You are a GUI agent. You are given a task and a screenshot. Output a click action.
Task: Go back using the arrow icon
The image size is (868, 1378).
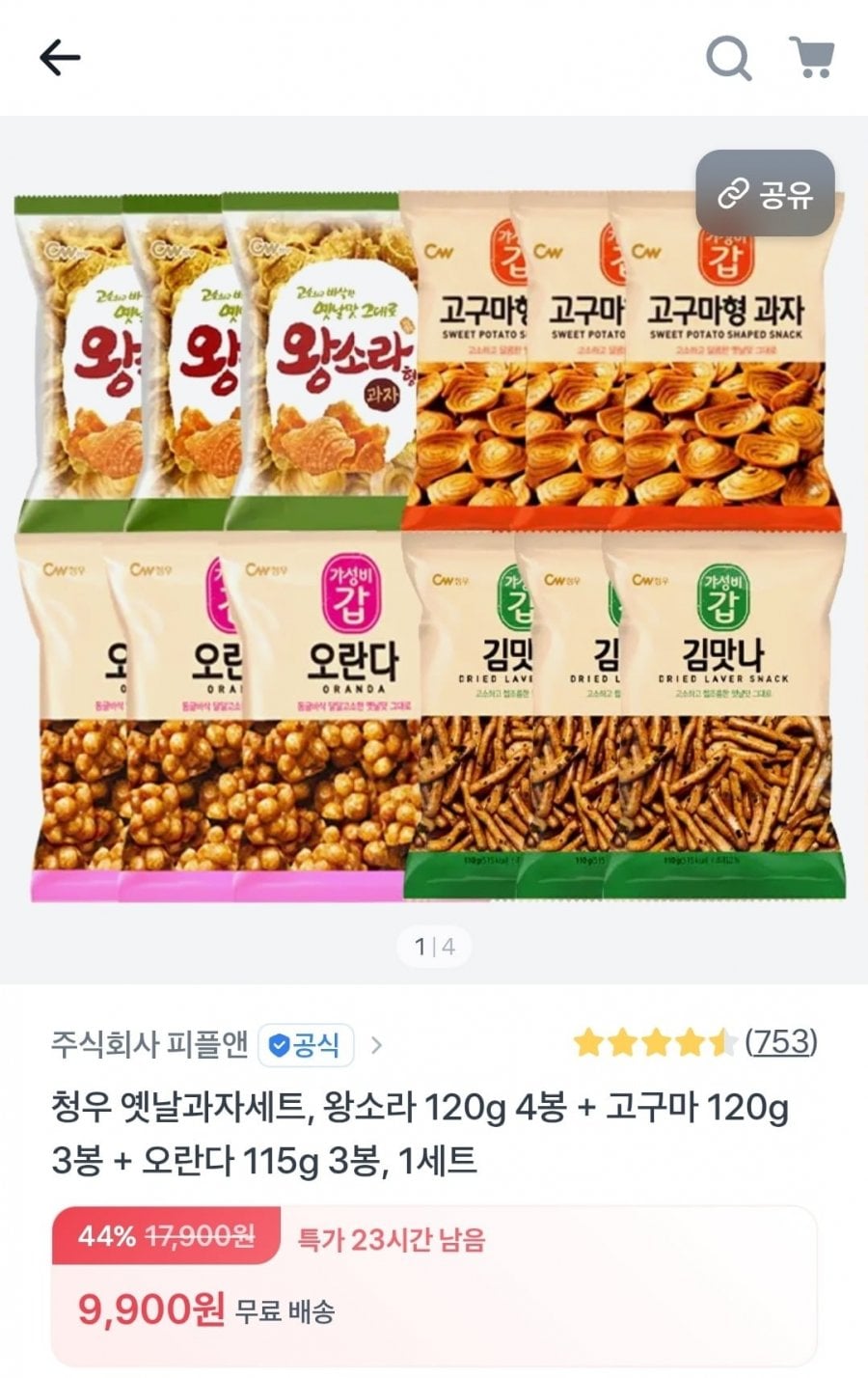(x=60, y=58)
